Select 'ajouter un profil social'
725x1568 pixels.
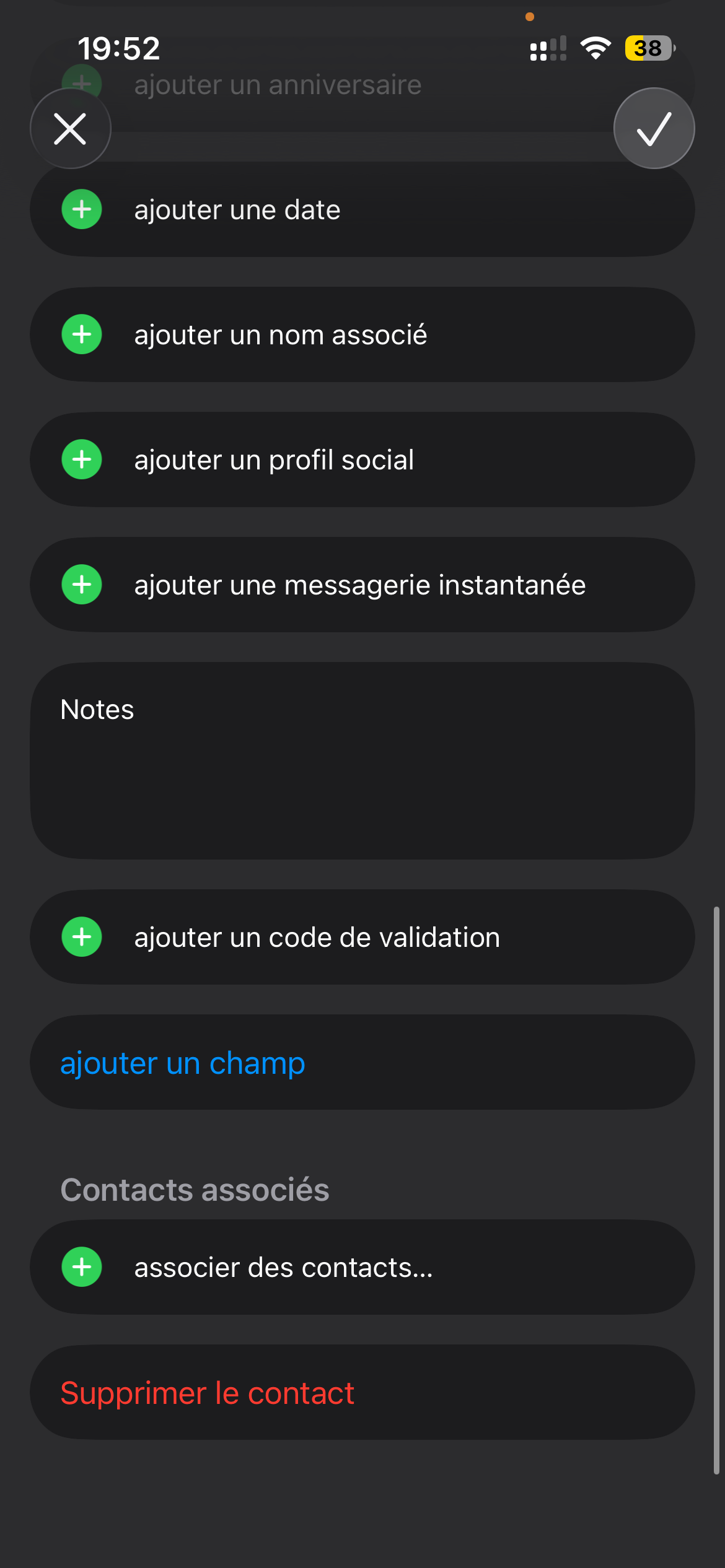362,460
